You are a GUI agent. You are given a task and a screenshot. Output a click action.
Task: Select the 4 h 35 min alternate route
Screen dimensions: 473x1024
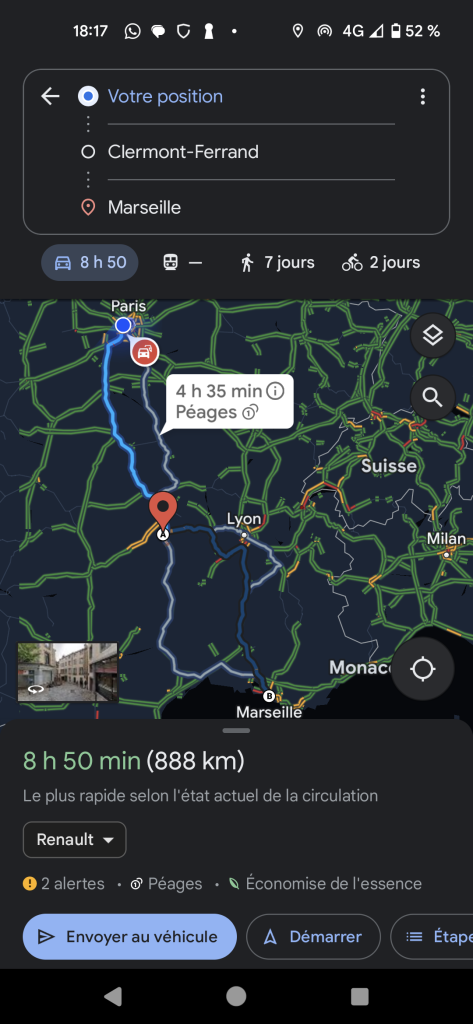229,402
